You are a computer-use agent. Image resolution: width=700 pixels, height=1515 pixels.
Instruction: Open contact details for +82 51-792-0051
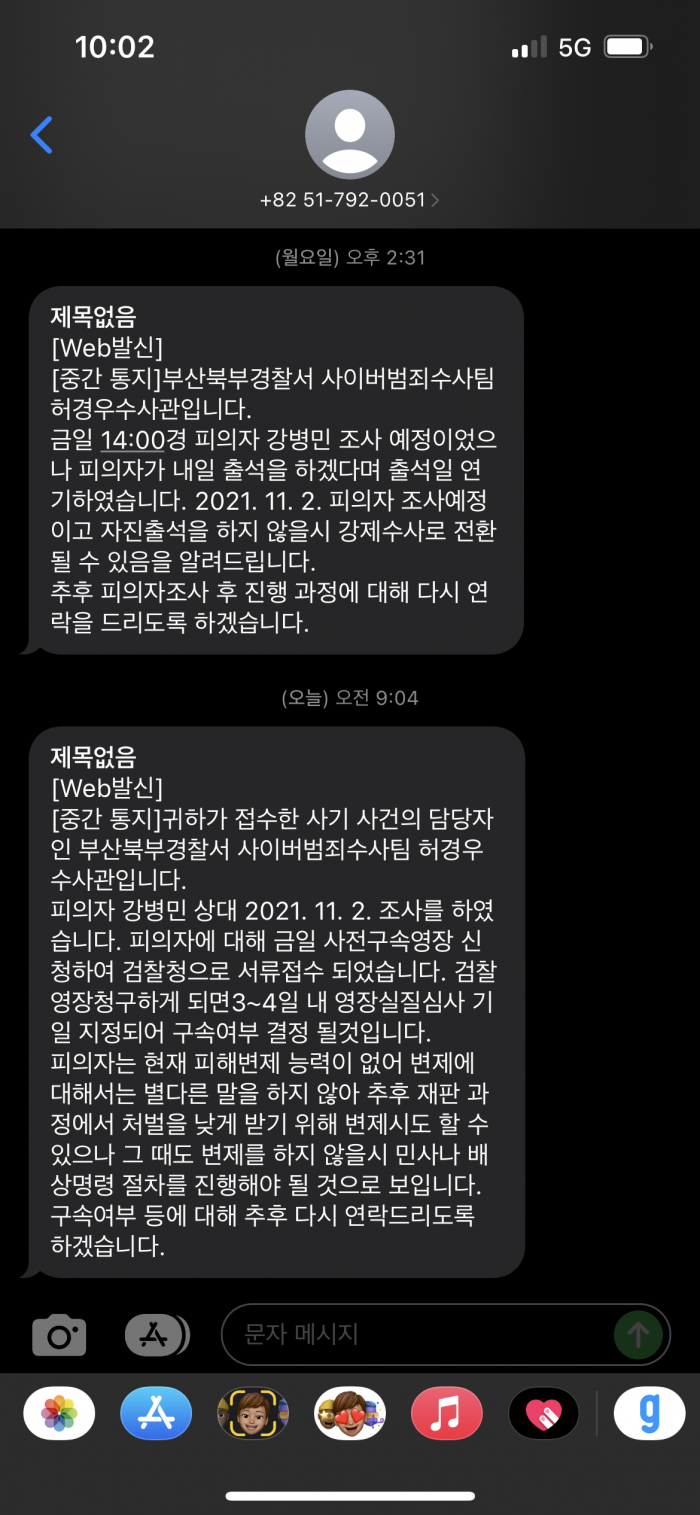click(x=349, y=199)
